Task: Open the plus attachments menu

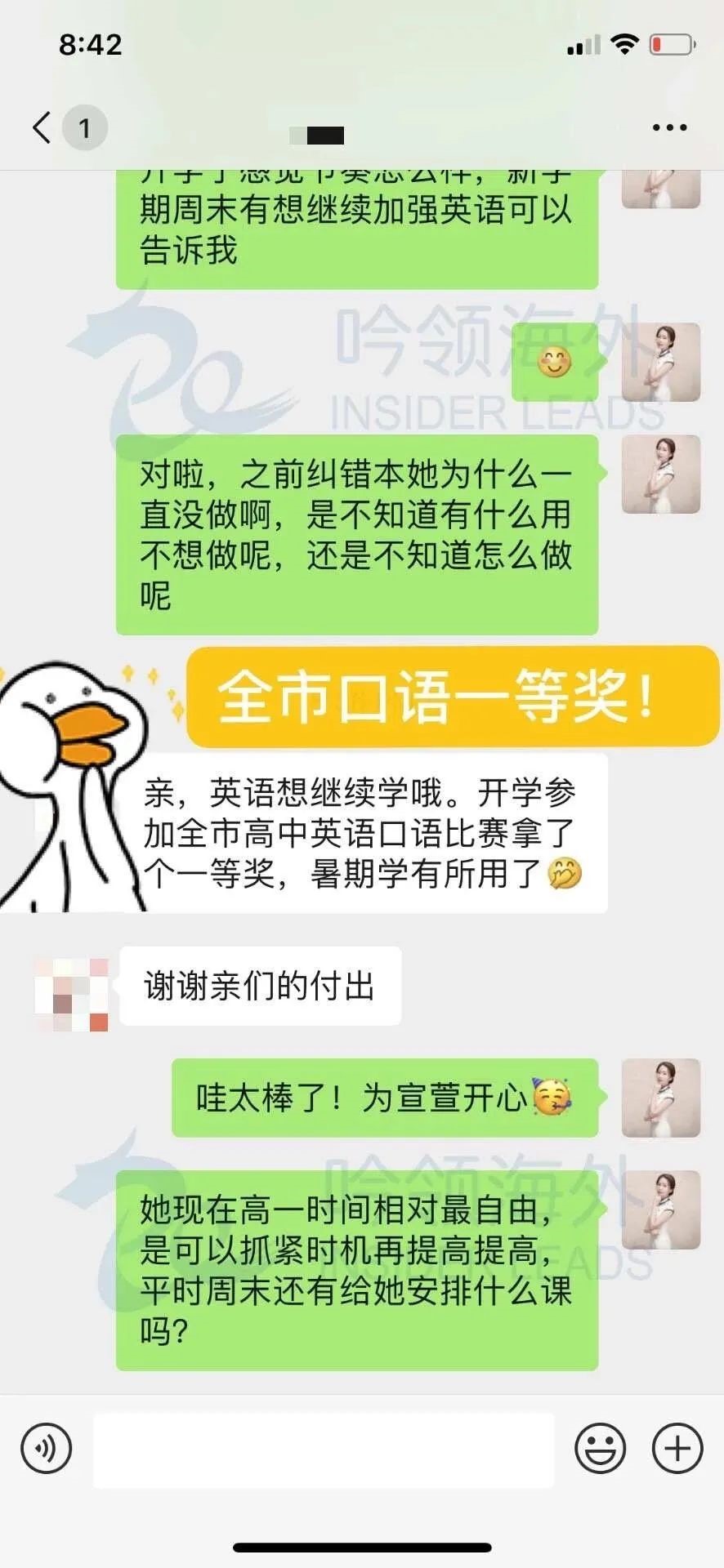Action: coord(677,1449)
